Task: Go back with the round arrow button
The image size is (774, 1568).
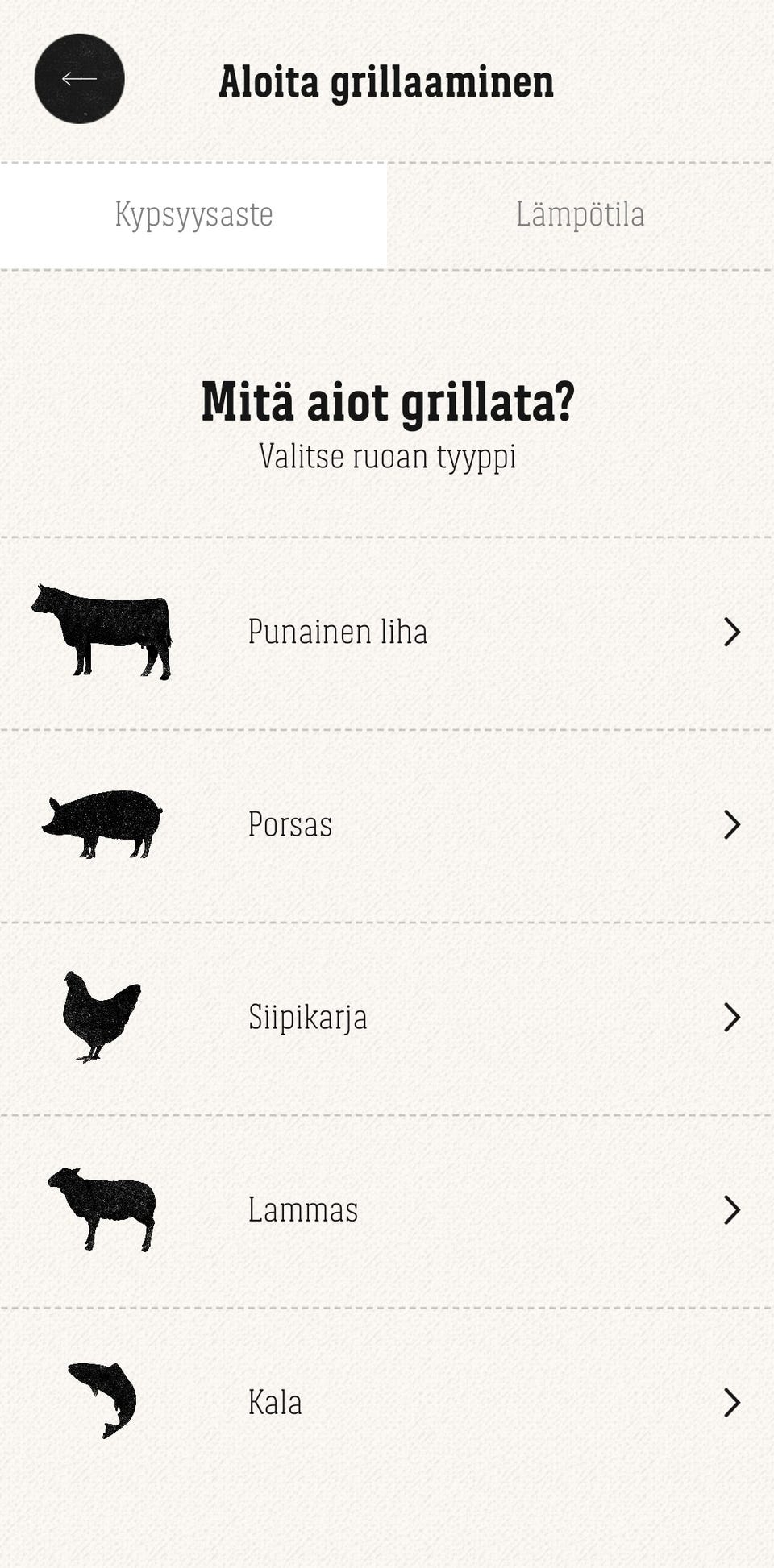Action: [x=79, y=79]
